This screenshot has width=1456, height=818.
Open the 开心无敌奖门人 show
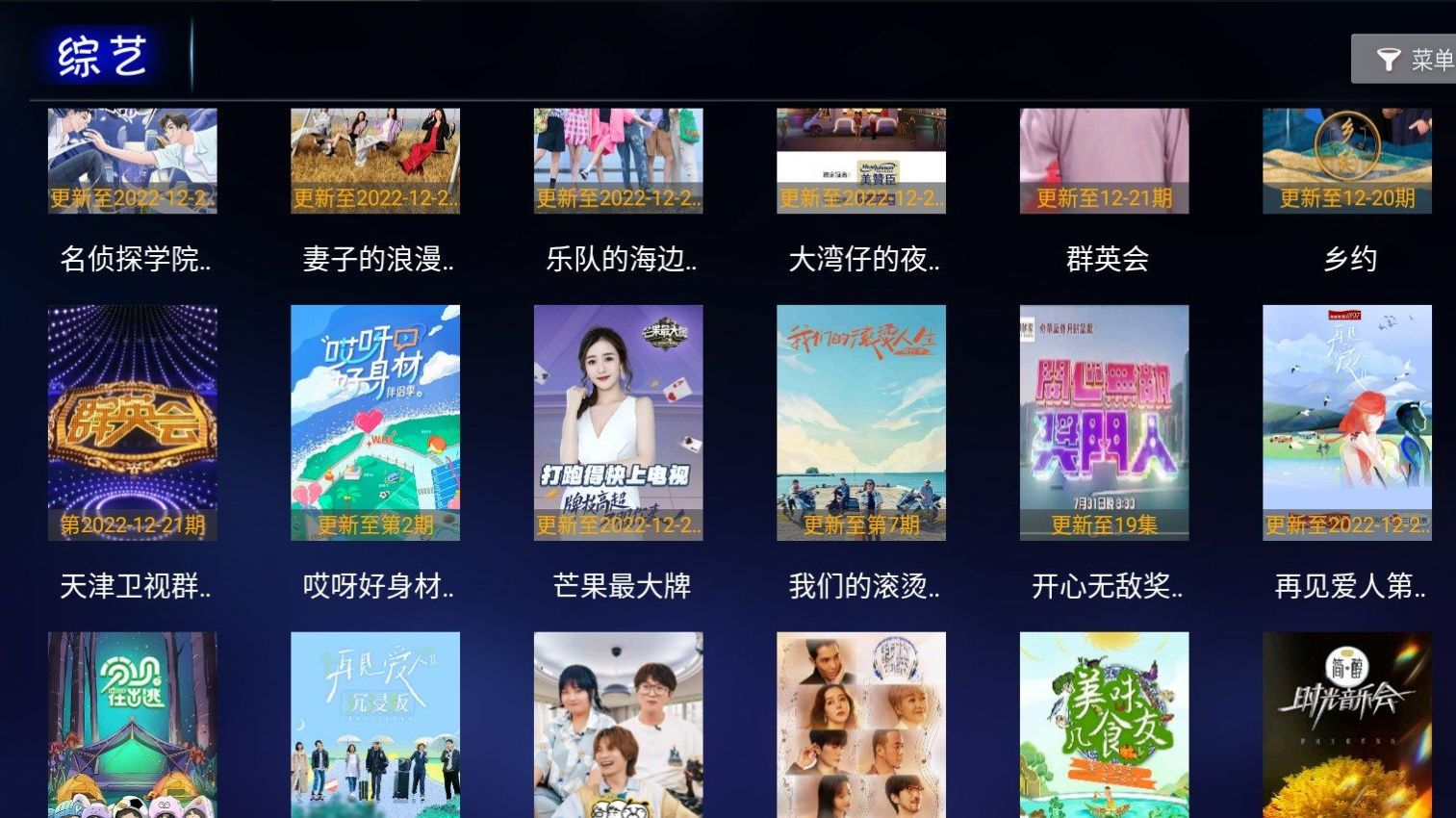point(1105,423)
